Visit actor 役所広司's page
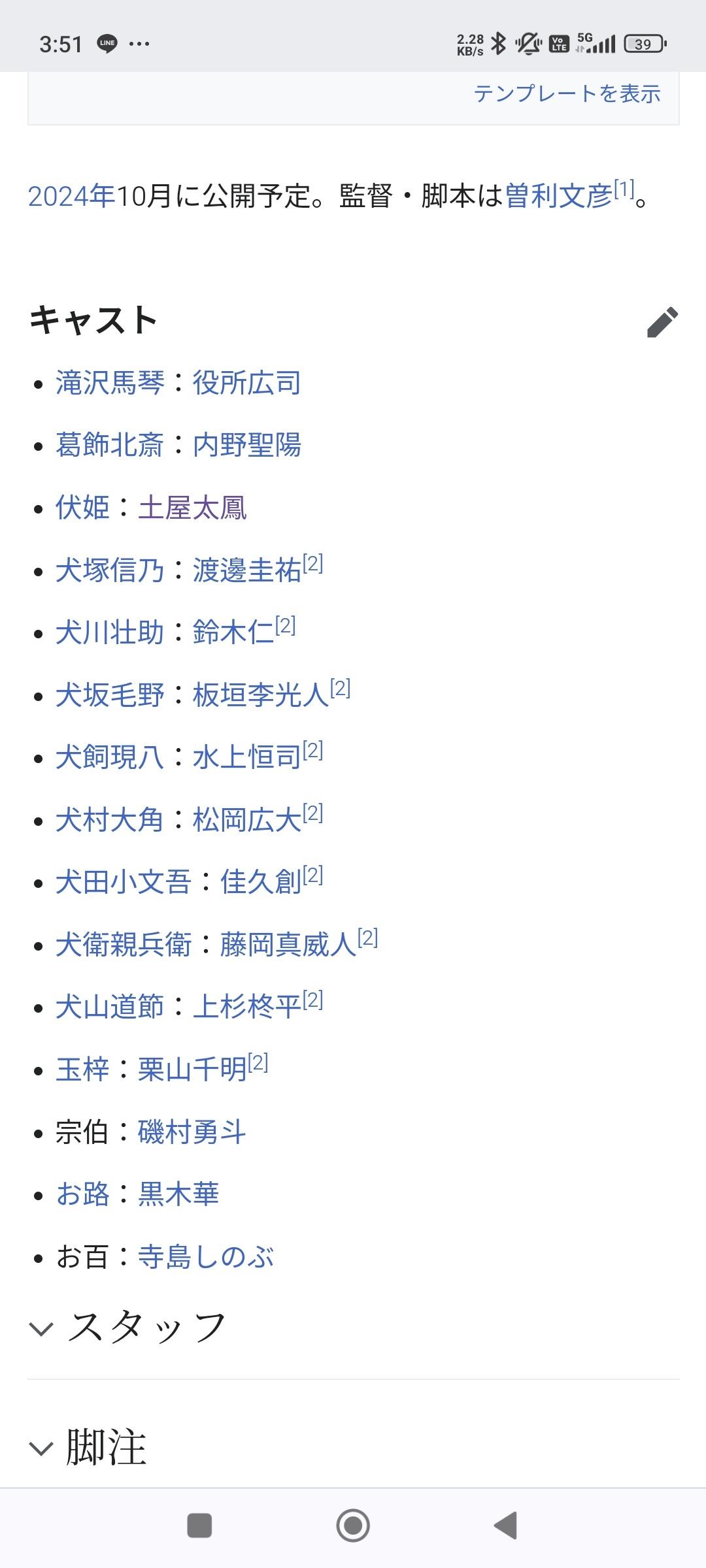This screenshot has height=1568, width=706. [246, 383]
